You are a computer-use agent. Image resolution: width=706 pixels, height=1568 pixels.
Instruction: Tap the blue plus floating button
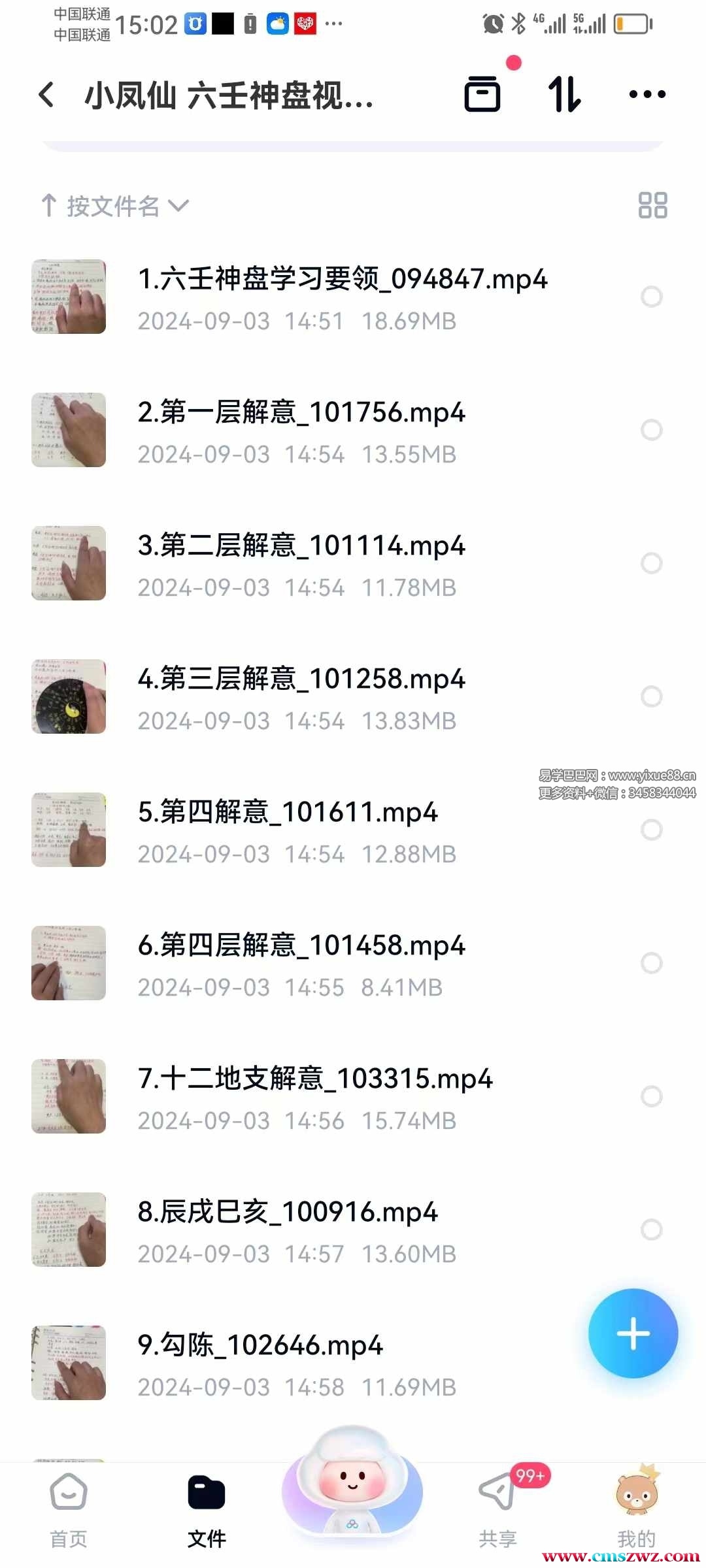[633, 1333]
